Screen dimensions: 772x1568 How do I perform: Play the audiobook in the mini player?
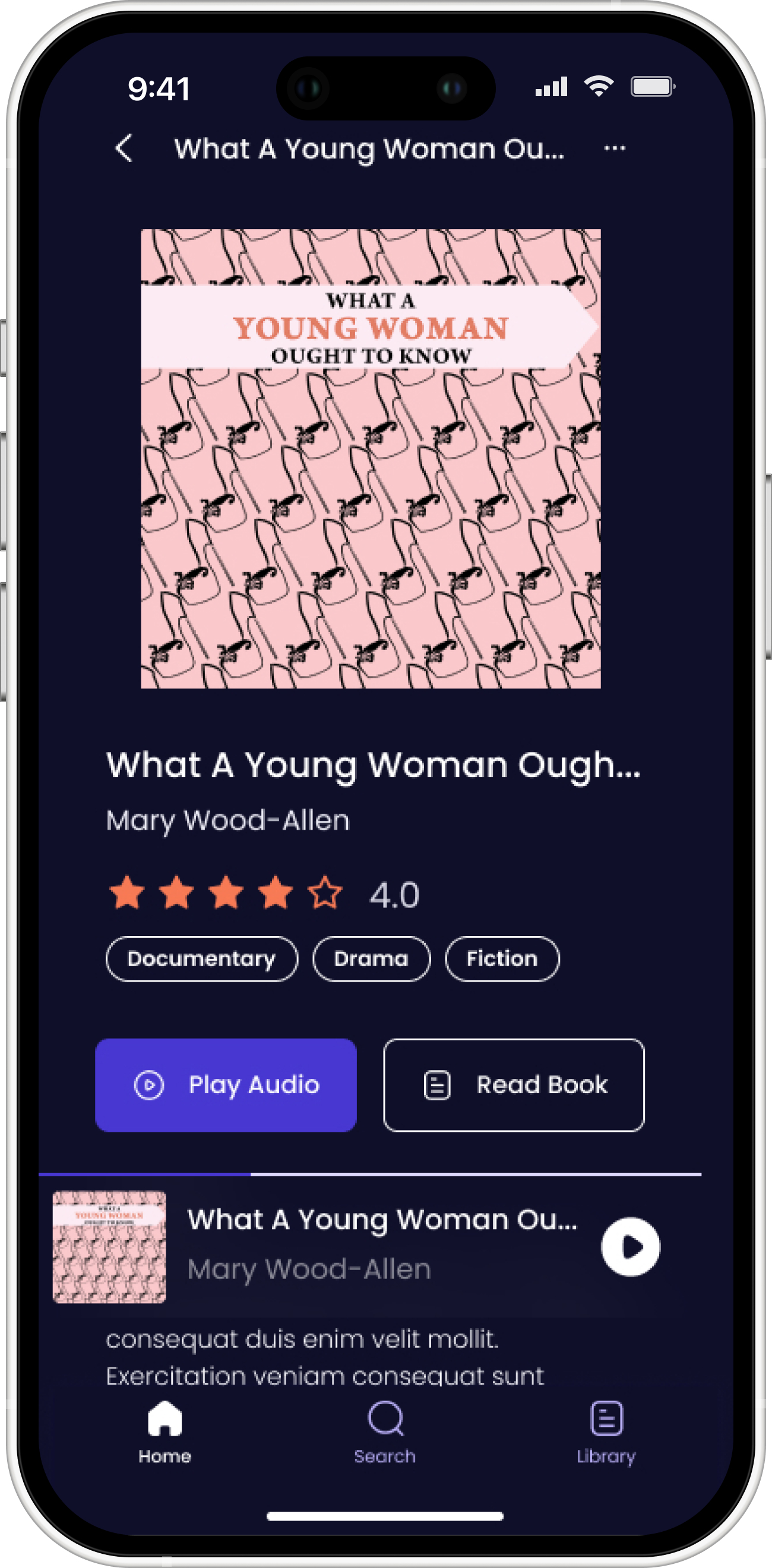tap(630, 1246)
